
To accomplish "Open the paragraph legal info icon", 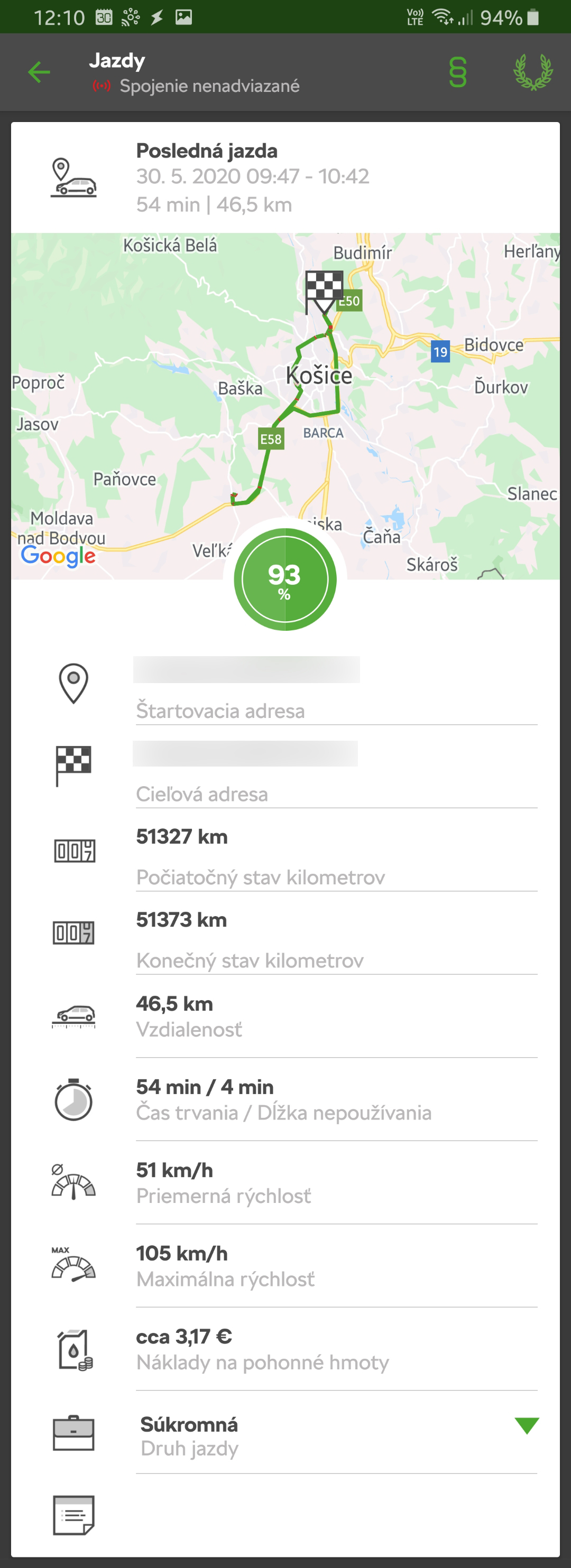I will [458, 72].
